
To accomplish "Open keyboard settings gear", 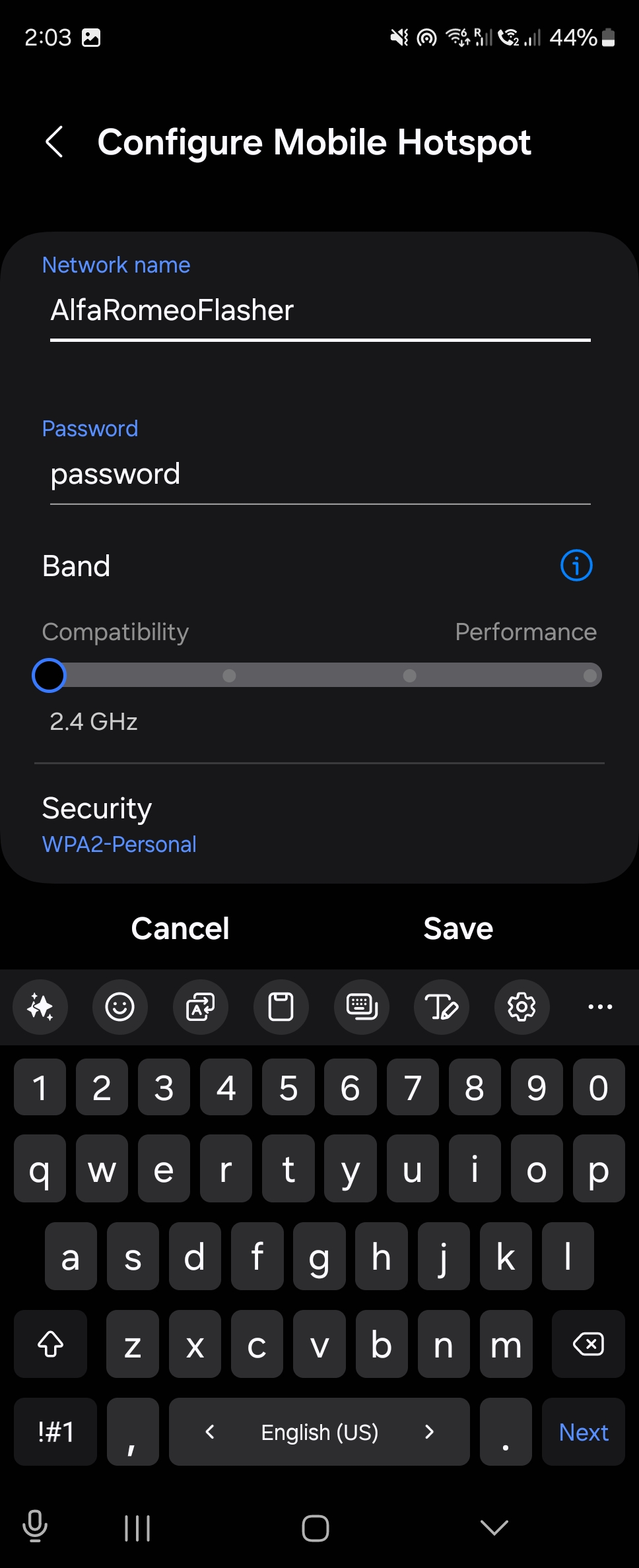I will tap(521, 1007).
